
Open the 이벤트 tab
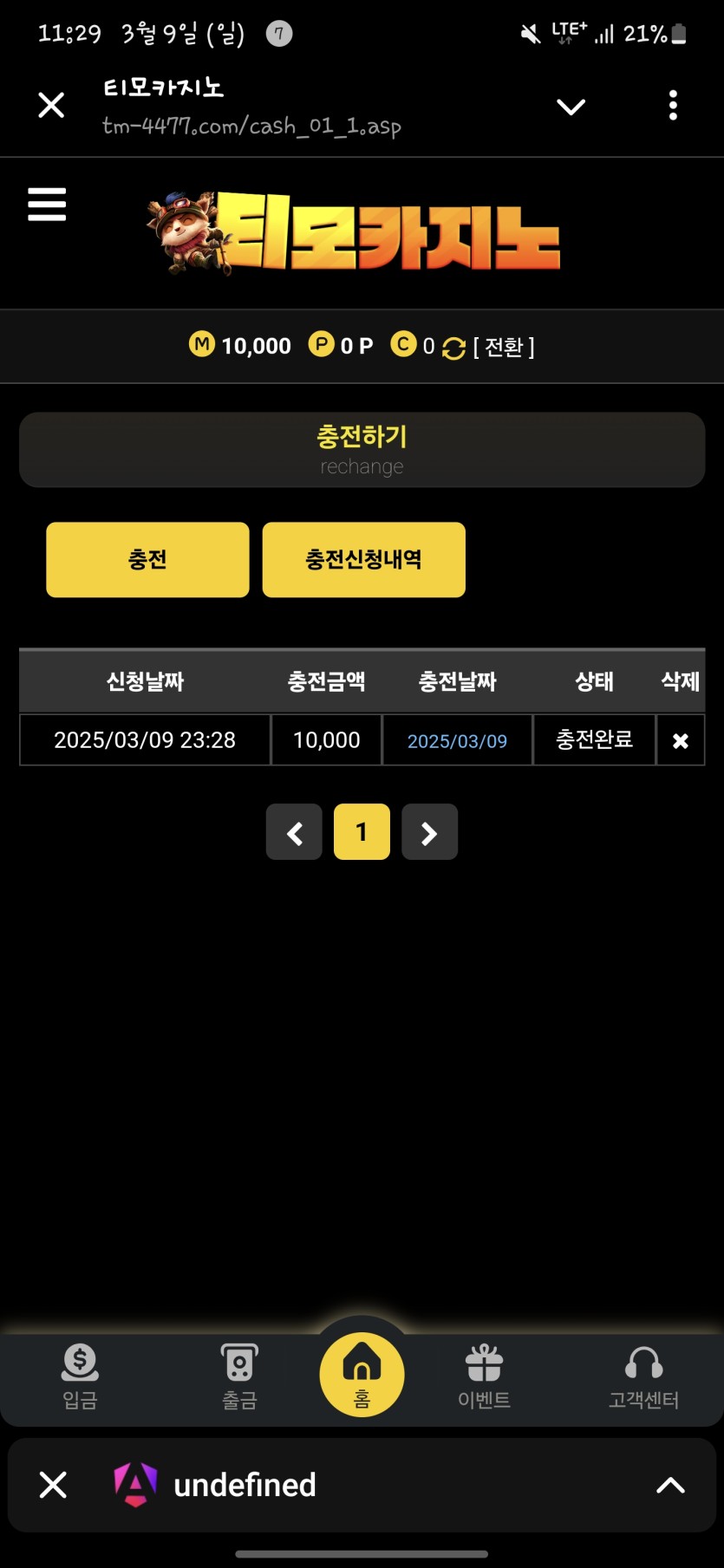[x=484, y=1376]
